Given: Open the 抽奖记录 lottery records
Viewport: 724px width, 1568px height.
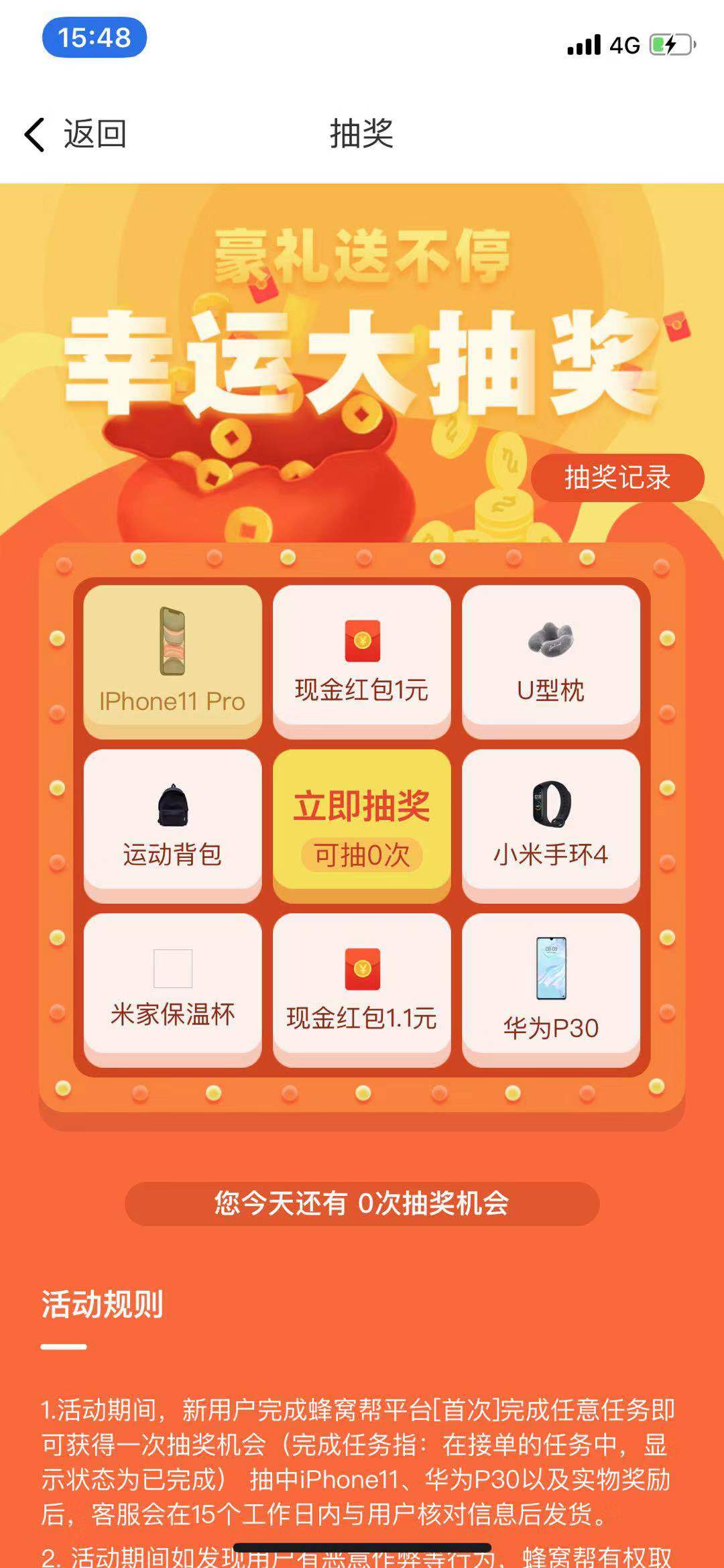Looking at the screenshot, I should pos(617,478).
